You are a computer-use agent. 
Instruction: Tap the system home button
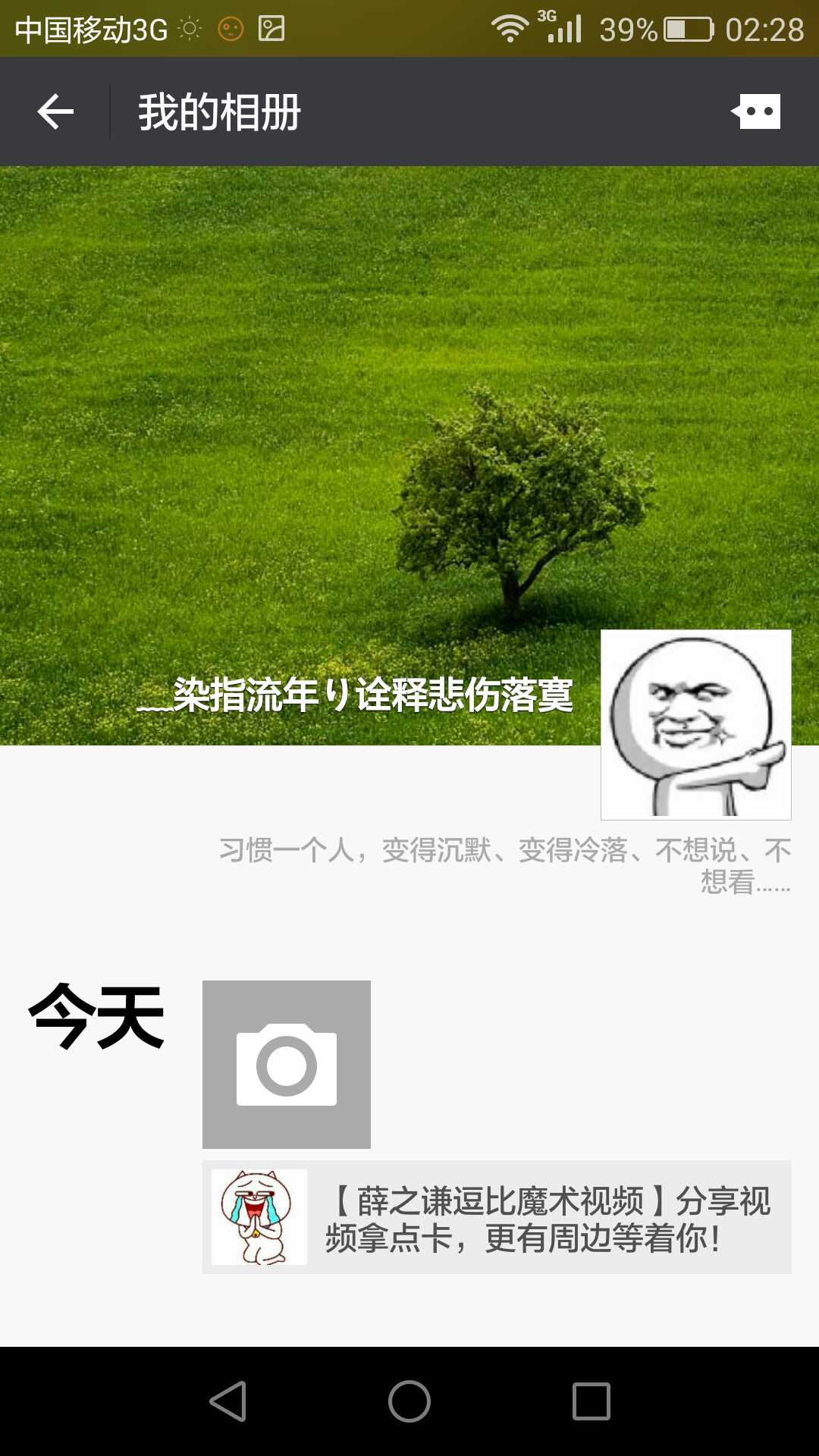click(409, 1401)
